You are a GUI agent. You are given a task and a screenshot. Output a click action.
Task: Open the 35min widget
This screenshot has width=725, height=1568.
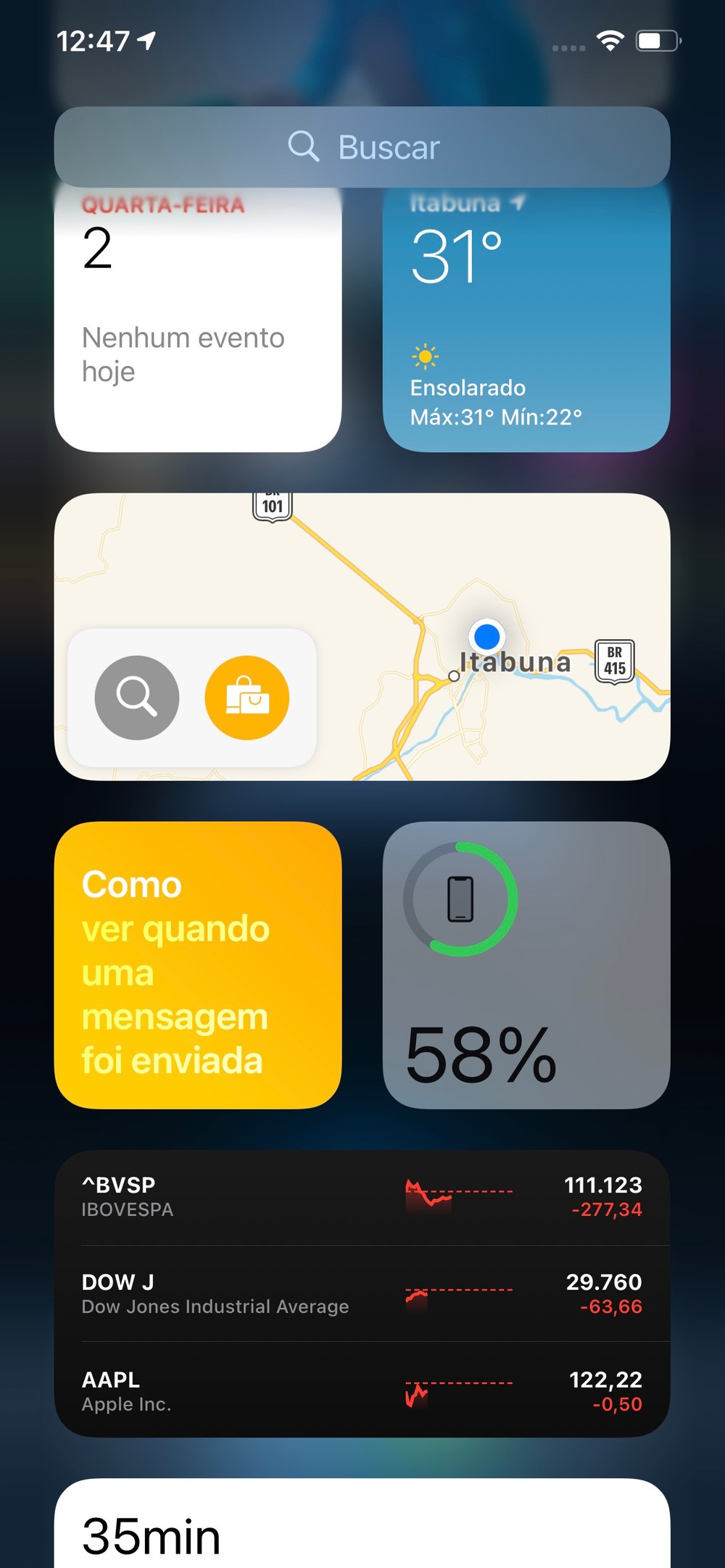click(362, 1529)
